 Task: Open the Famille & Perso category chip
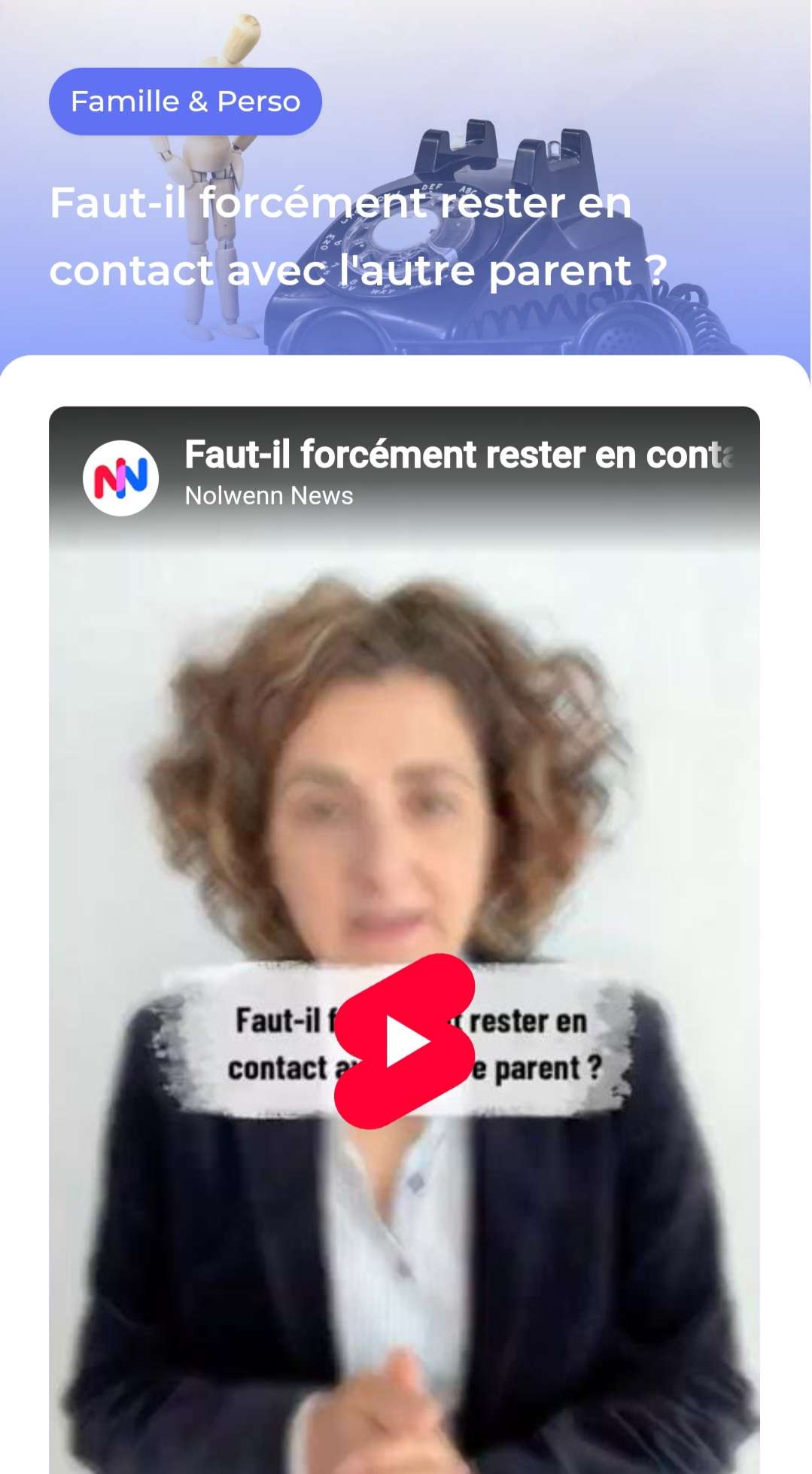pos(185,102)
